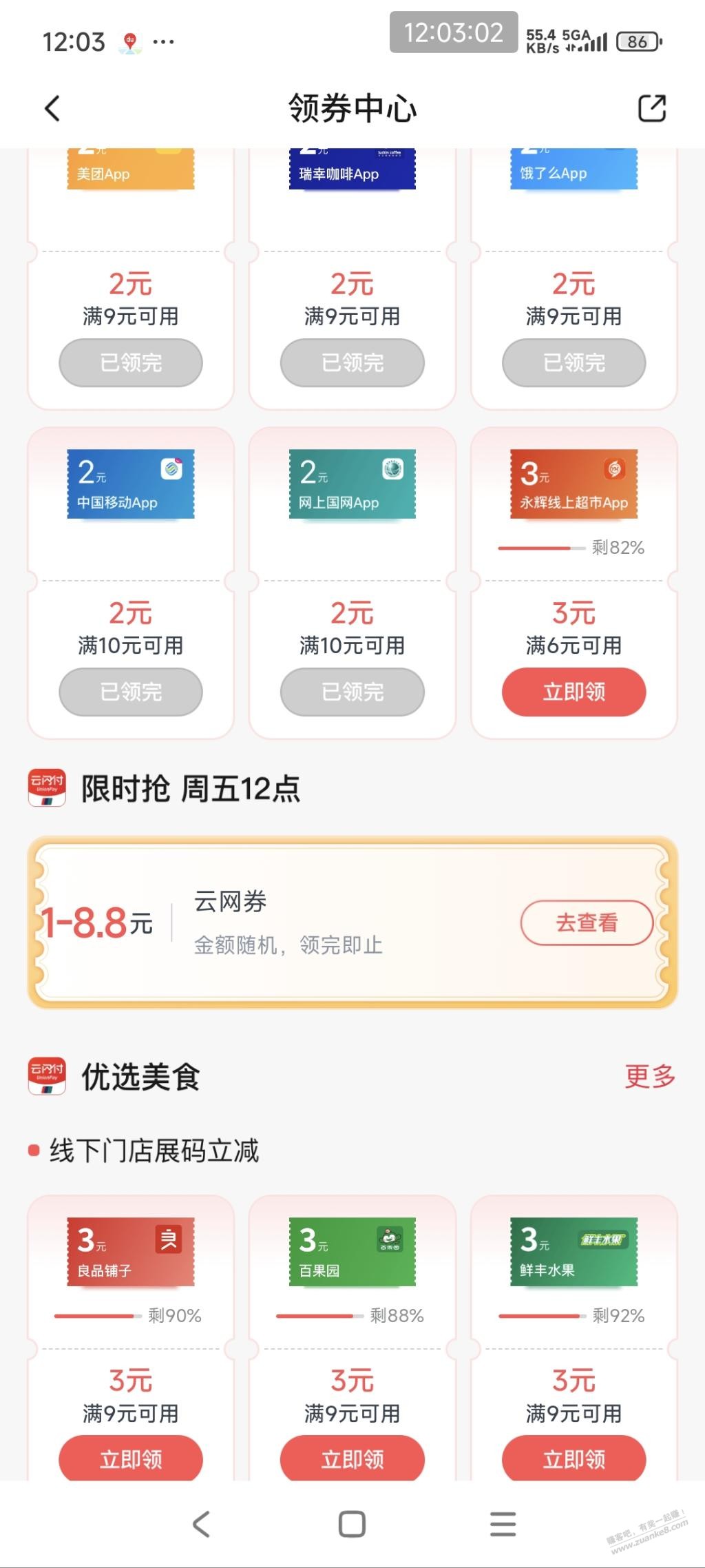Go back from 领券中心 page
Viewport: 705px width, 1568px height.
point(52,108)
